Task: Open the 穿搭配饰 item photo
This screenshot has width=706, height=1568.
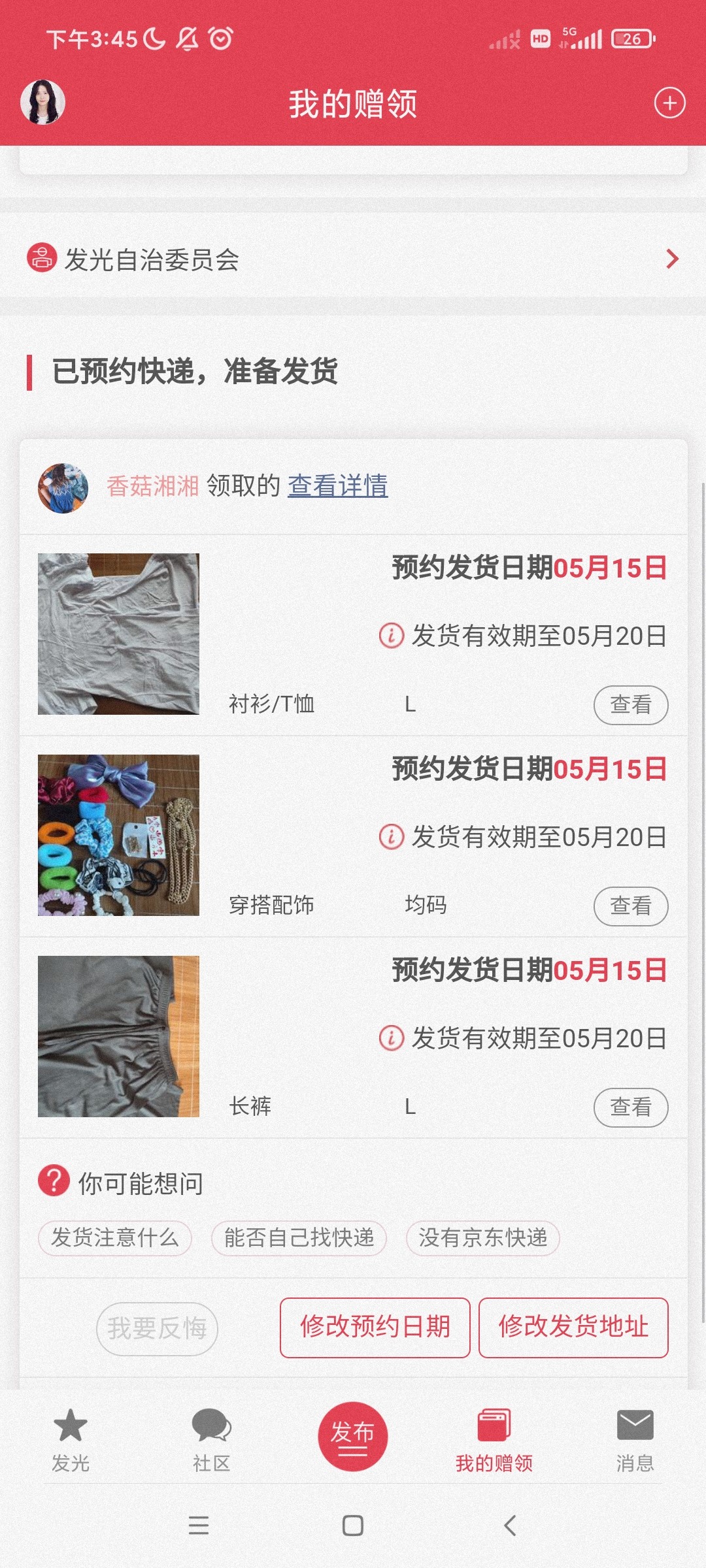Action: [x=118, y=835]
